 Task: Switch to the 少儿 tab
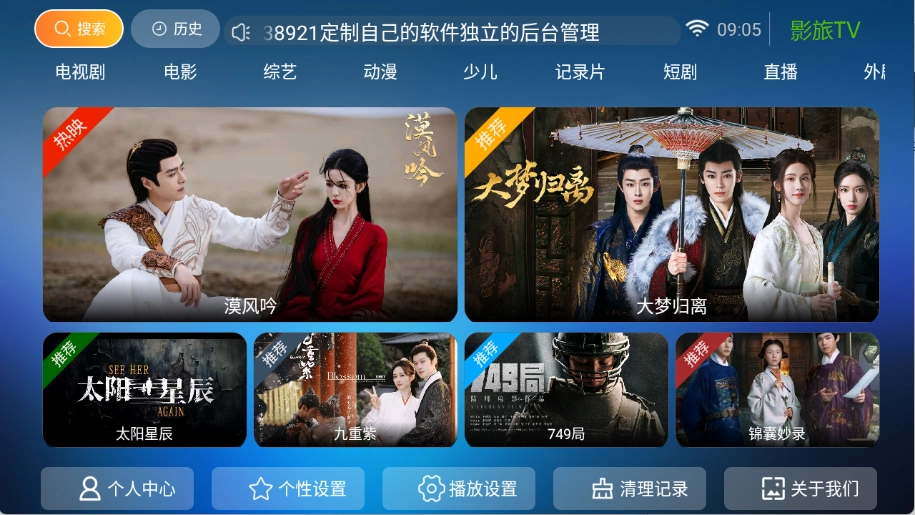[x=480, y=72]
